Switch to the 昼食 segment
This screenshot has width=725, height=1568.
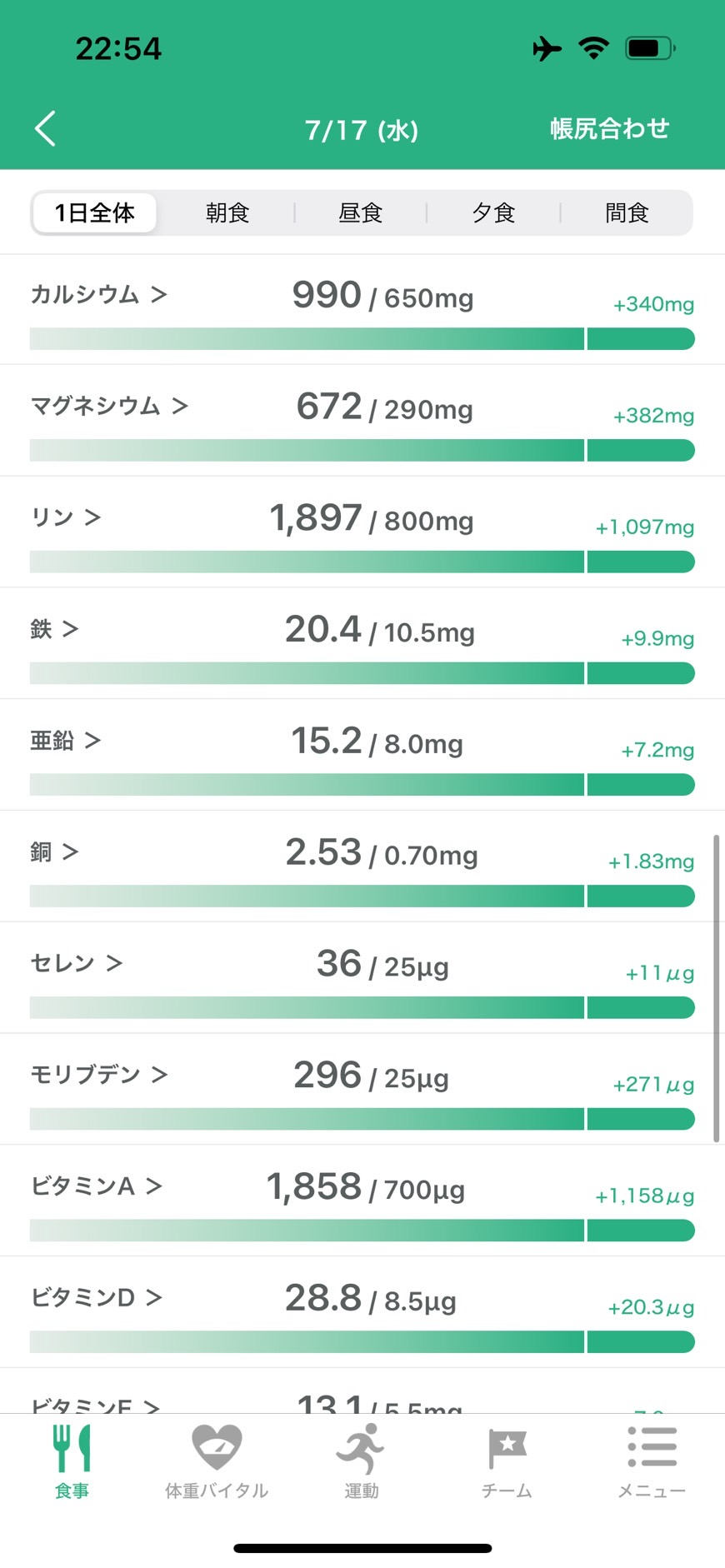pyautogui.click(x=360, y=212)
